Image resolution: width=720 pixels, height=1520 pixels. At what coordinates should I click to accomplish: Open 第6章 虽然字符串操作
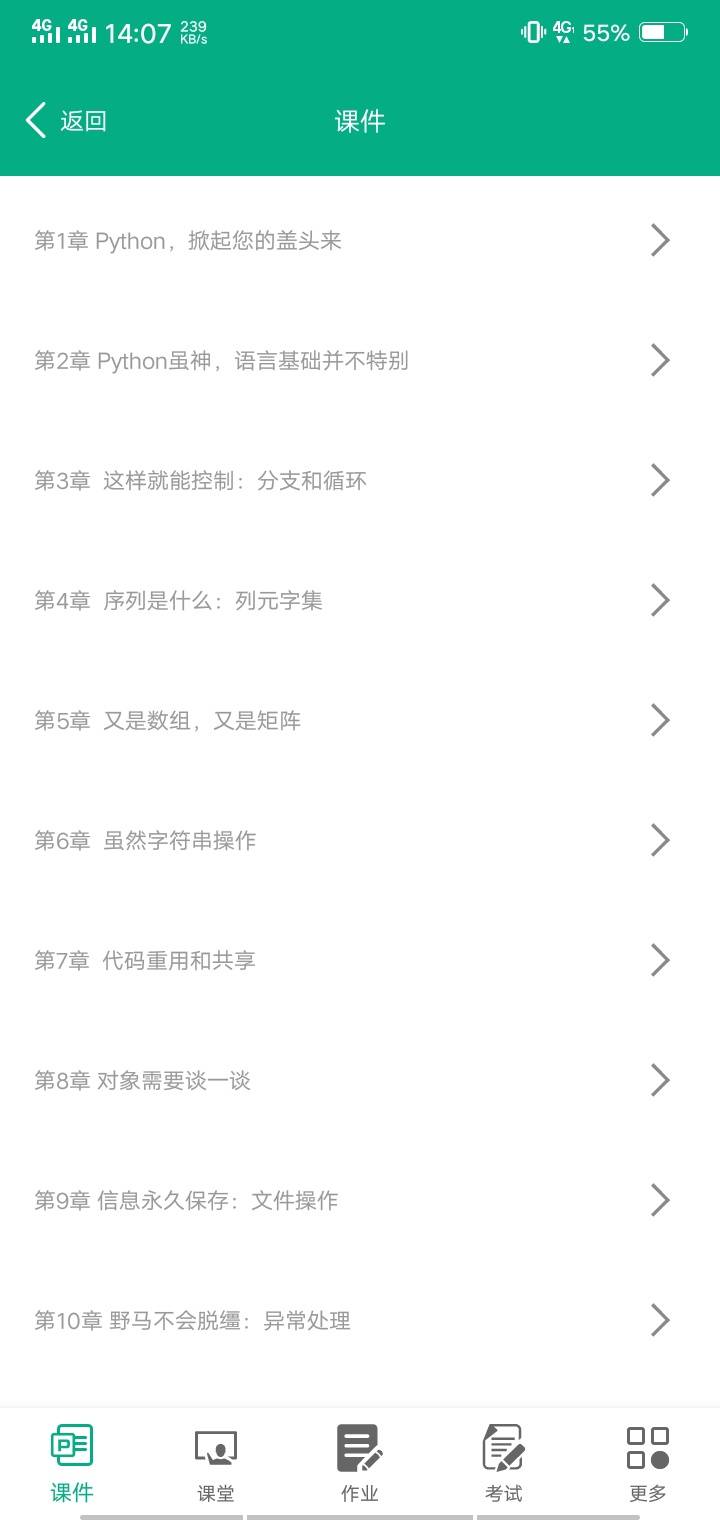360,840
